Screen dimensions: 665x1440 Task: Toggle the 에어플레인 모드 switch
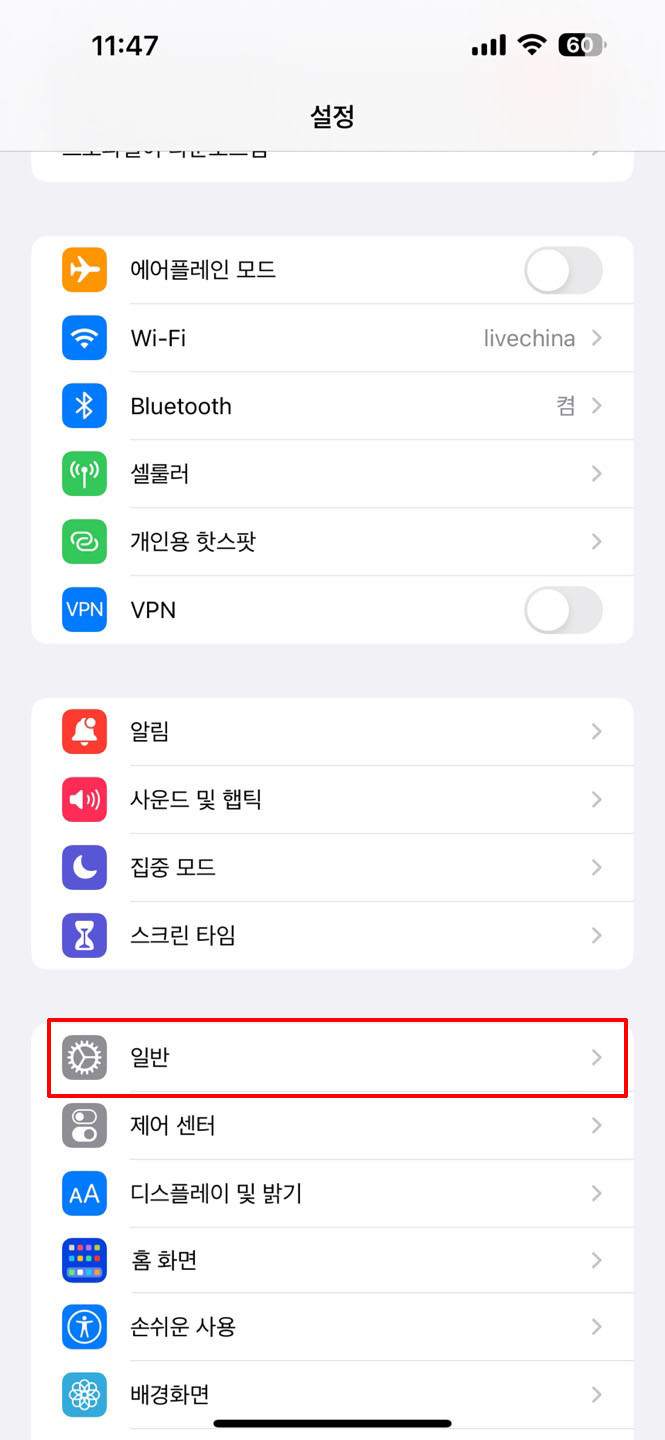point(563,270)
